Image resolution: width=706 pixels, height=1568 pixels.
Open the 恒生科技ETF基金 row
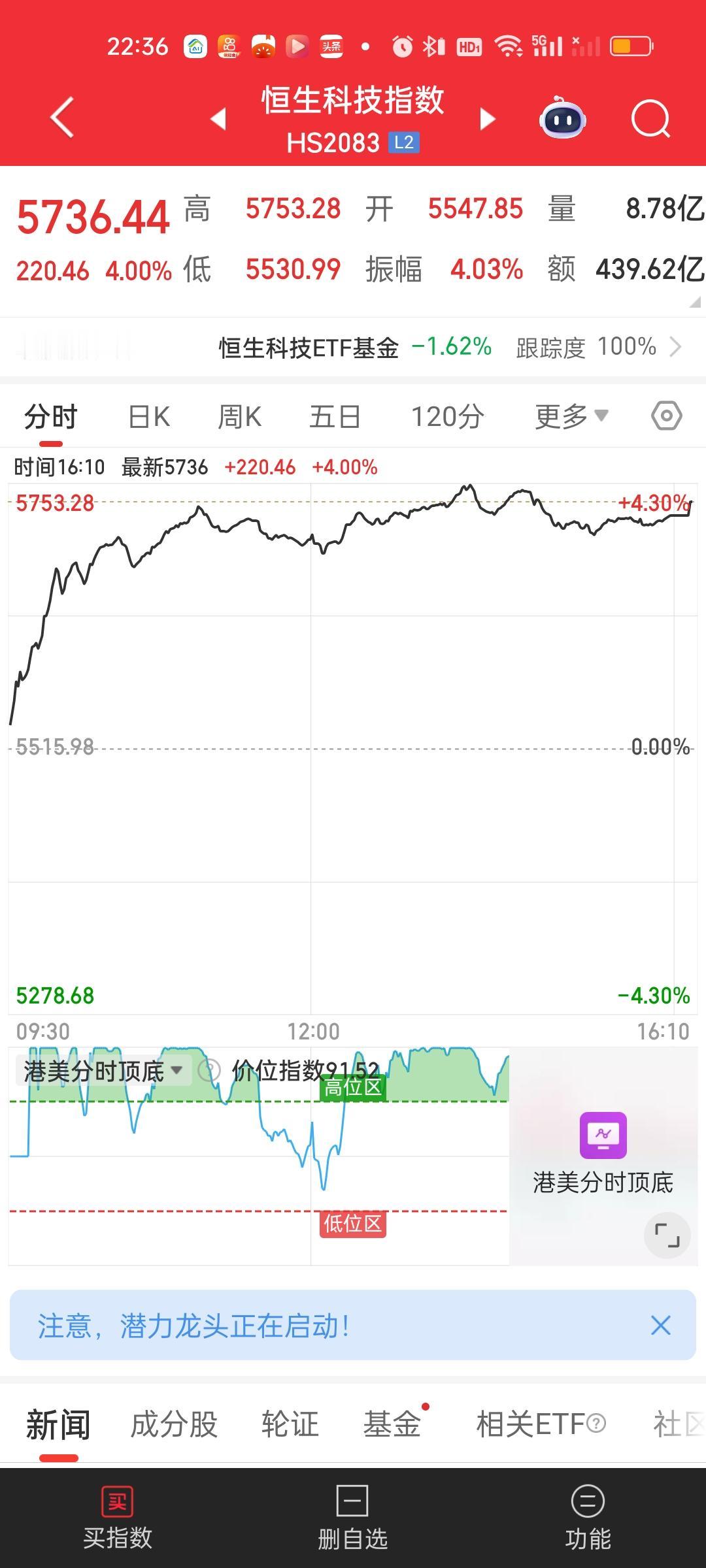point(353,347)
